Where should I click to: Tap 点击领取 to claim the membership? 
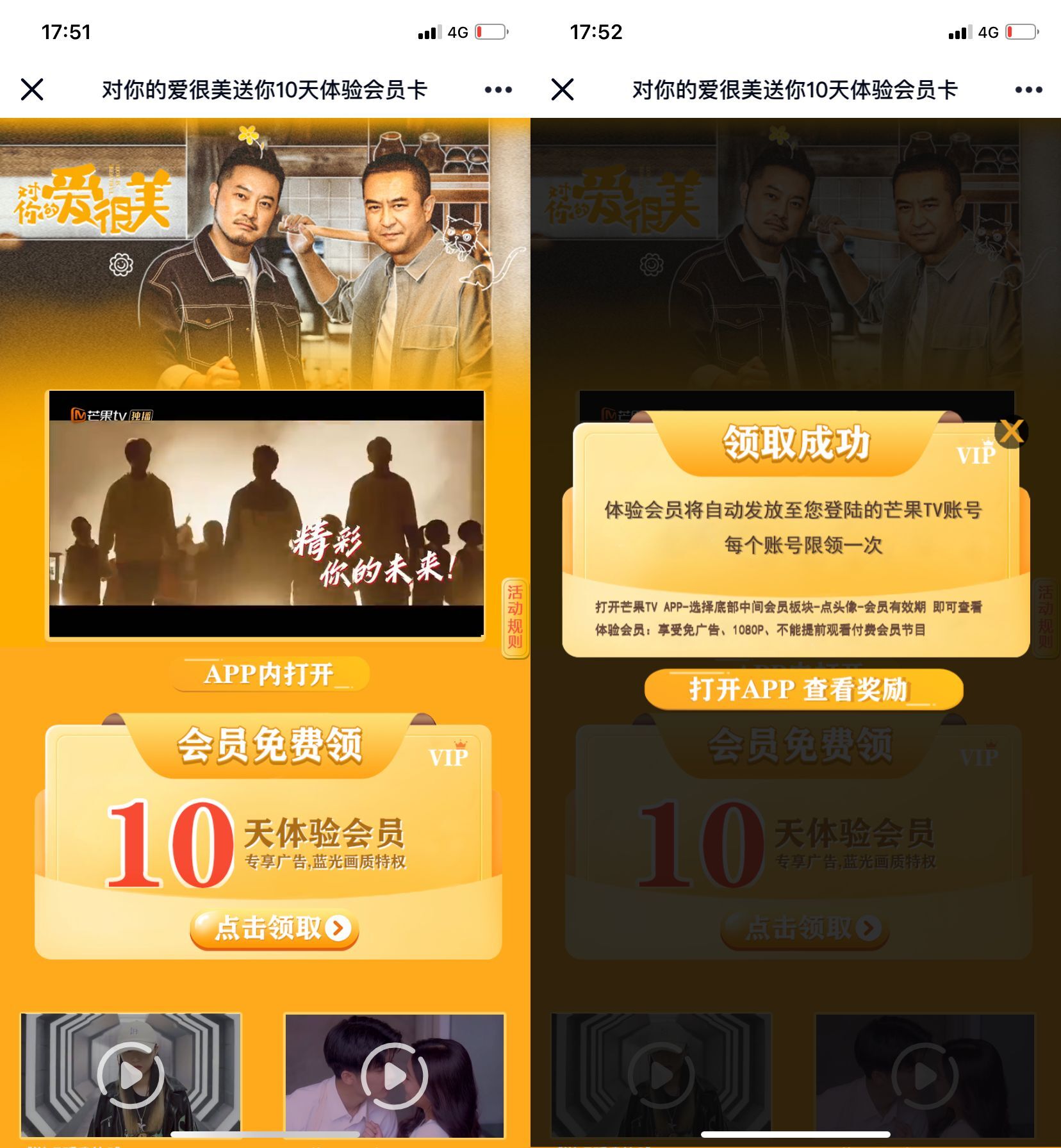point(274,928)
